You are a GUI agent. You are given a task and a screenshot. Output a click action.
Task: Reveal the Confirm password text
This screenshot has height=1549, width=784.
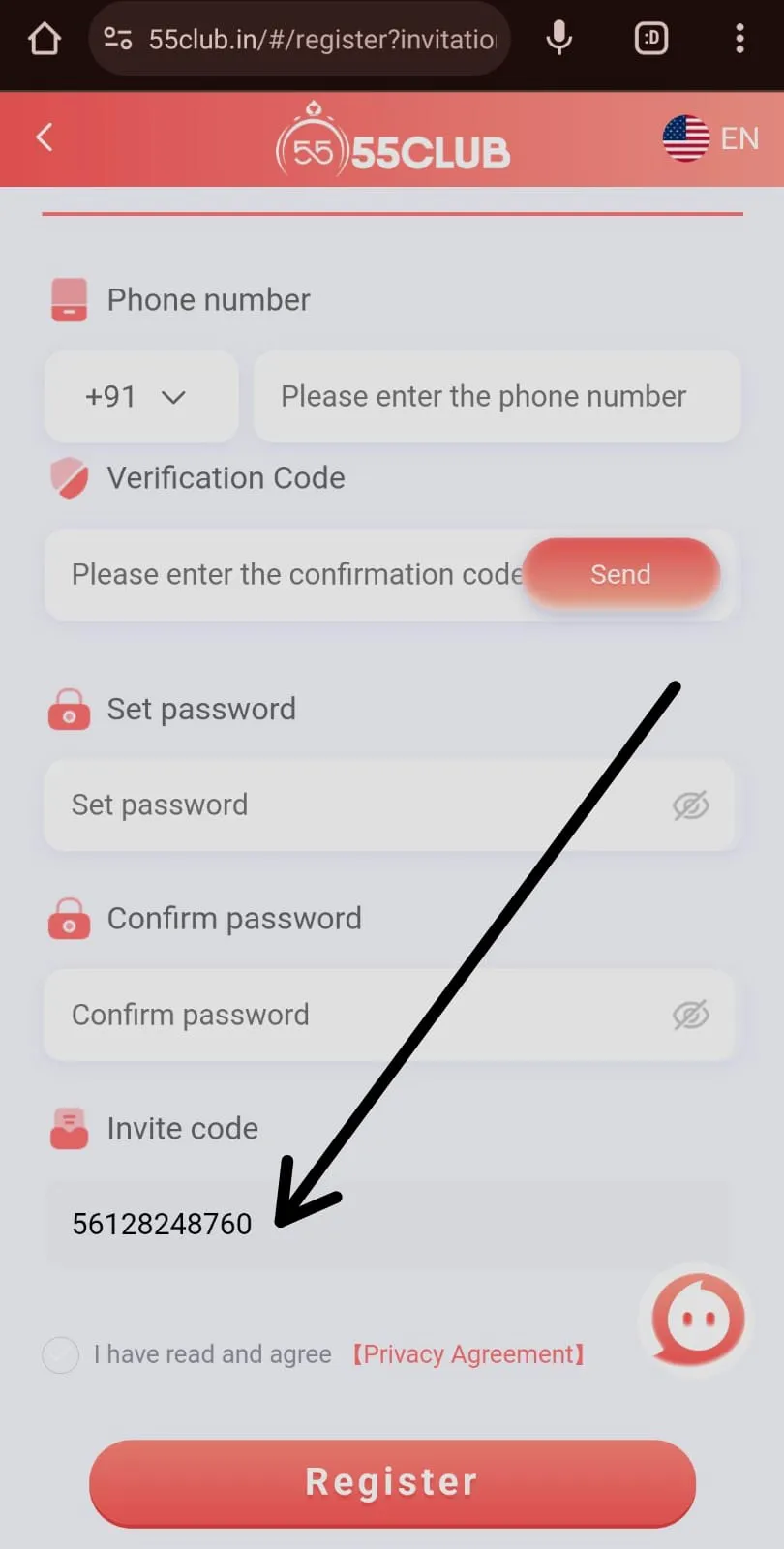(691, 1015)
